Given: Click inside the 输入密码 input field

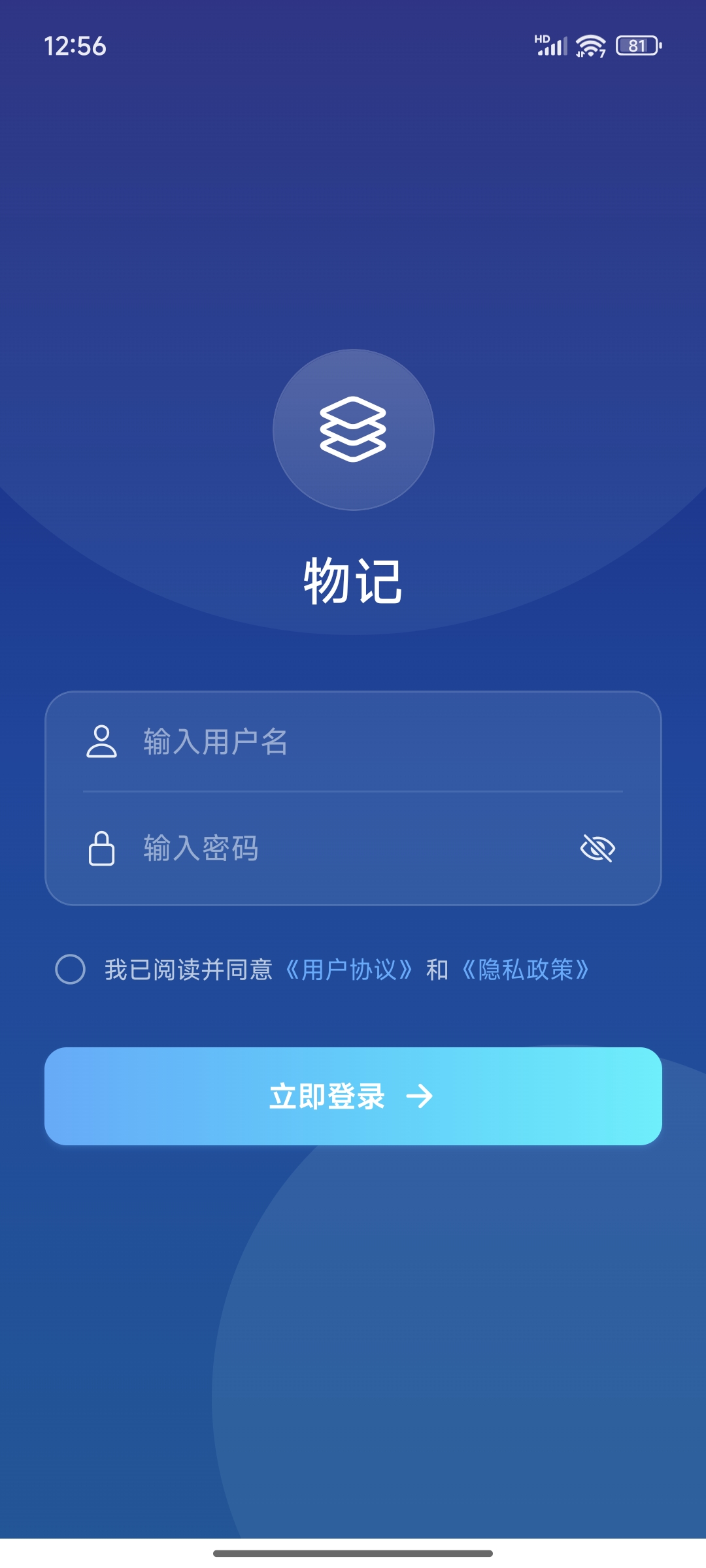Looking at the screenshot, I should click(x=327, y=849).
